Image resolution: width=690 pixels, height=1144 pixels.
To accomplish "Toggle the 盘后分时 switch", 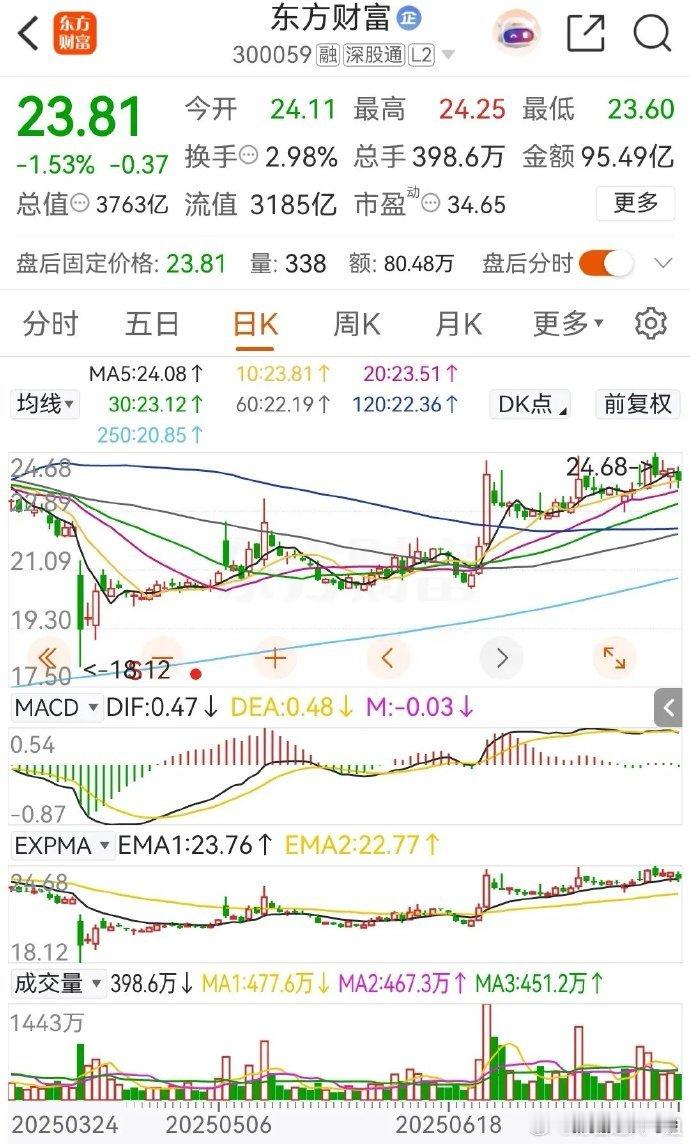I will point(606,263).
